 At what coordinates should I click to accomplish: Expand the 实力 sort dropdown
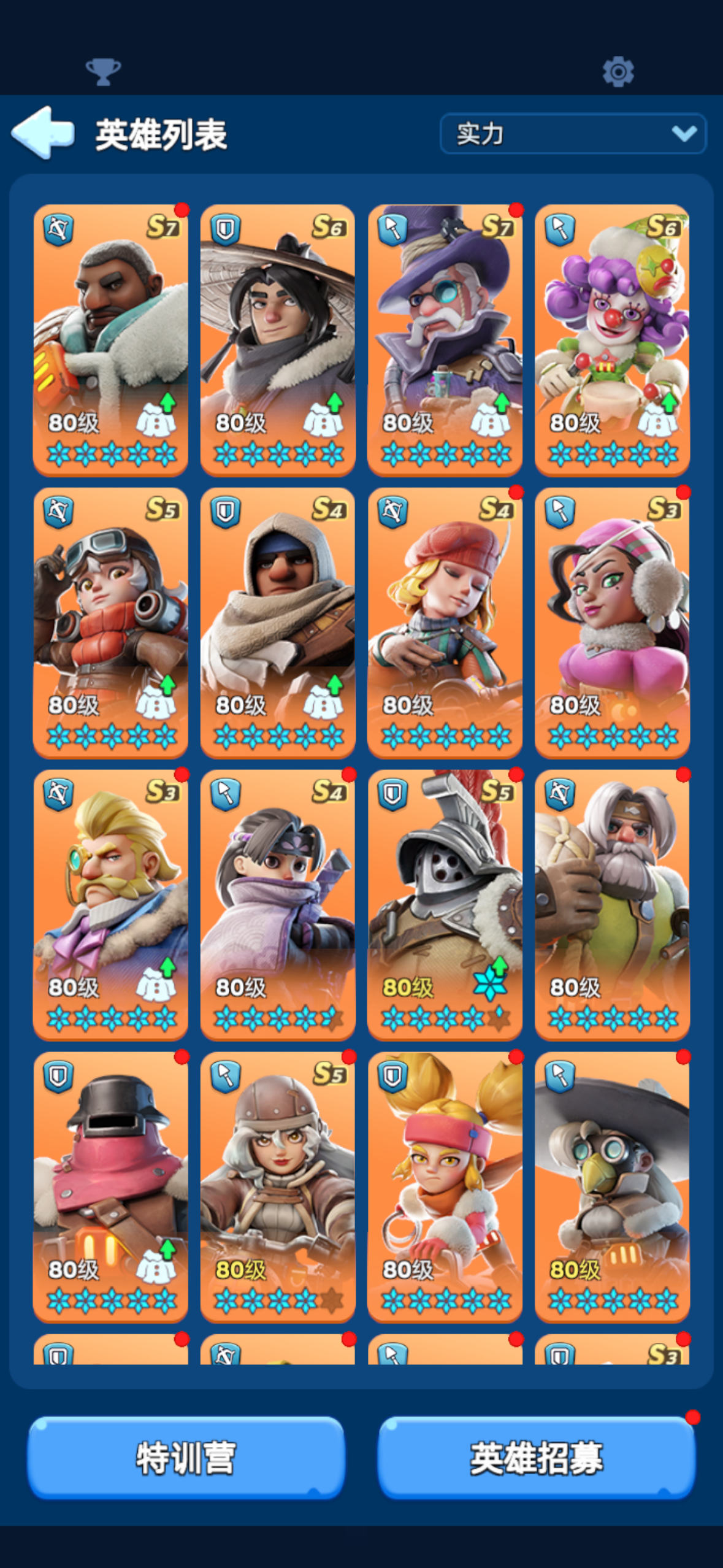pos(573,133)
